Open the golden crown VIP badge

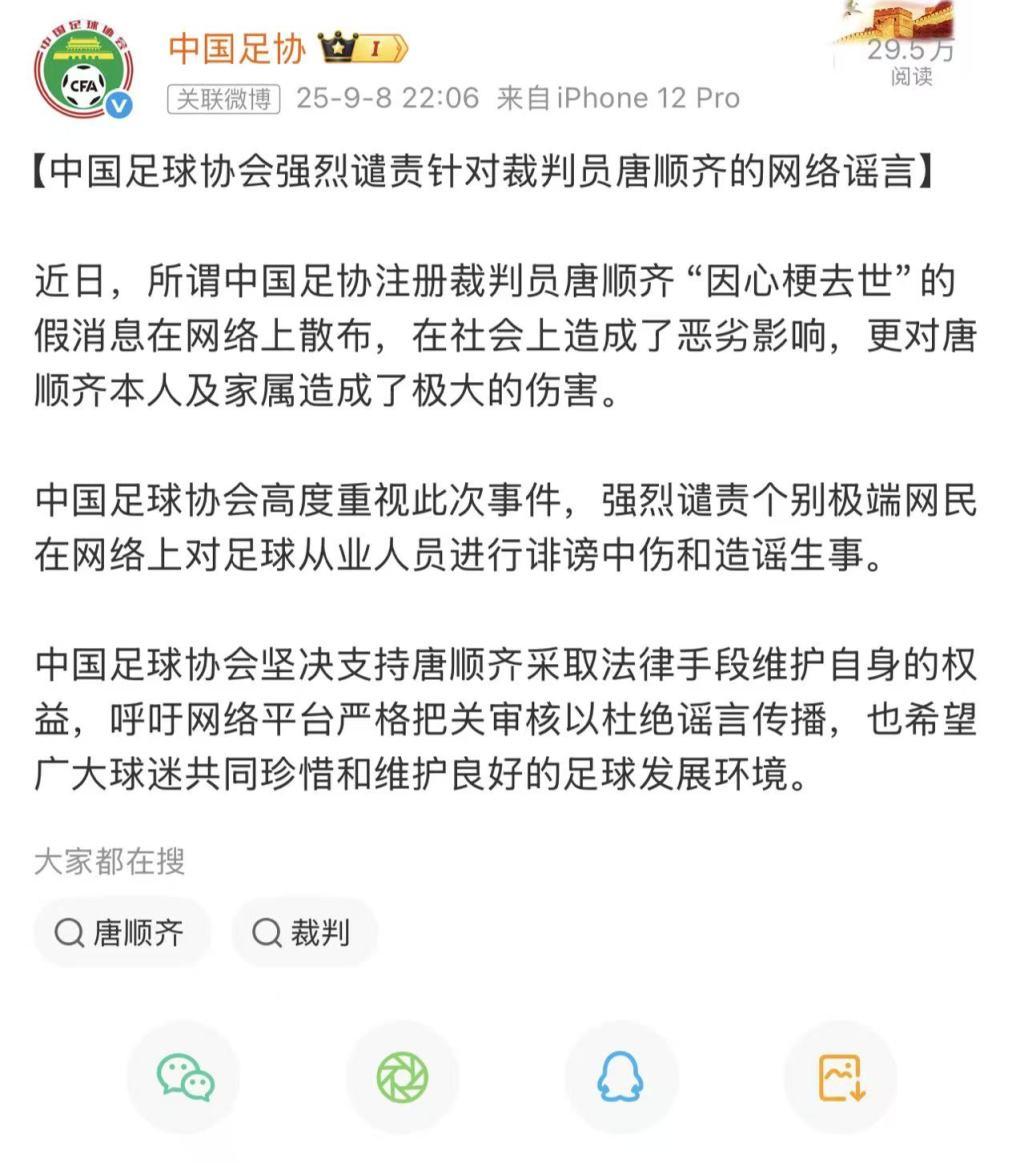point(337,46)
